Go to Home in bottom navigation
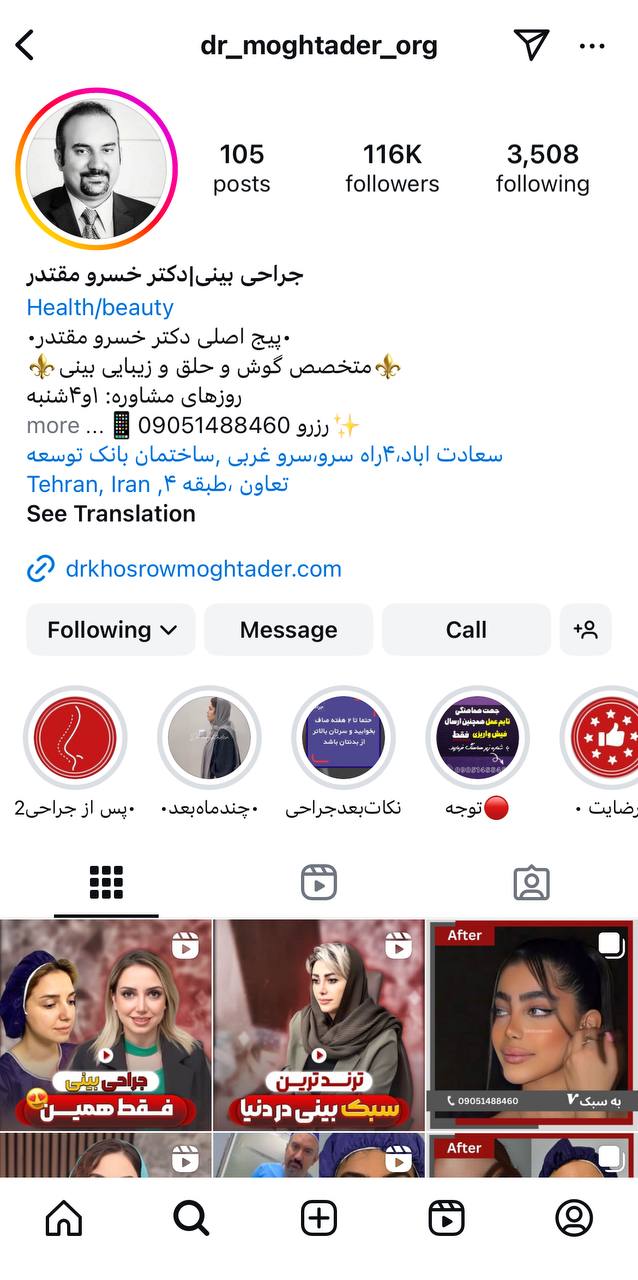Viewport: 638px width, 1280px height. click(x=64, y=1218)
